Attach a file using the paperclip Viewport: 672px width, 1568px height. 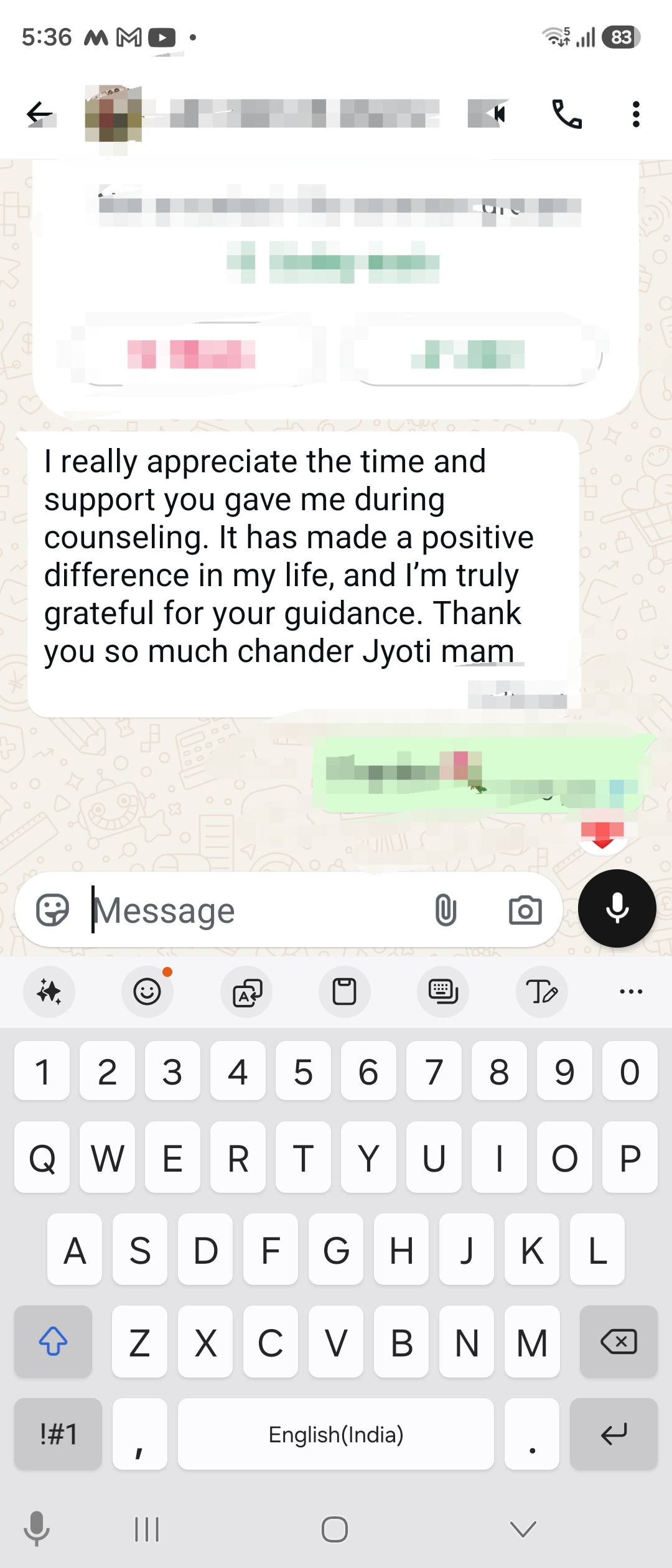(x=446, y=910)
